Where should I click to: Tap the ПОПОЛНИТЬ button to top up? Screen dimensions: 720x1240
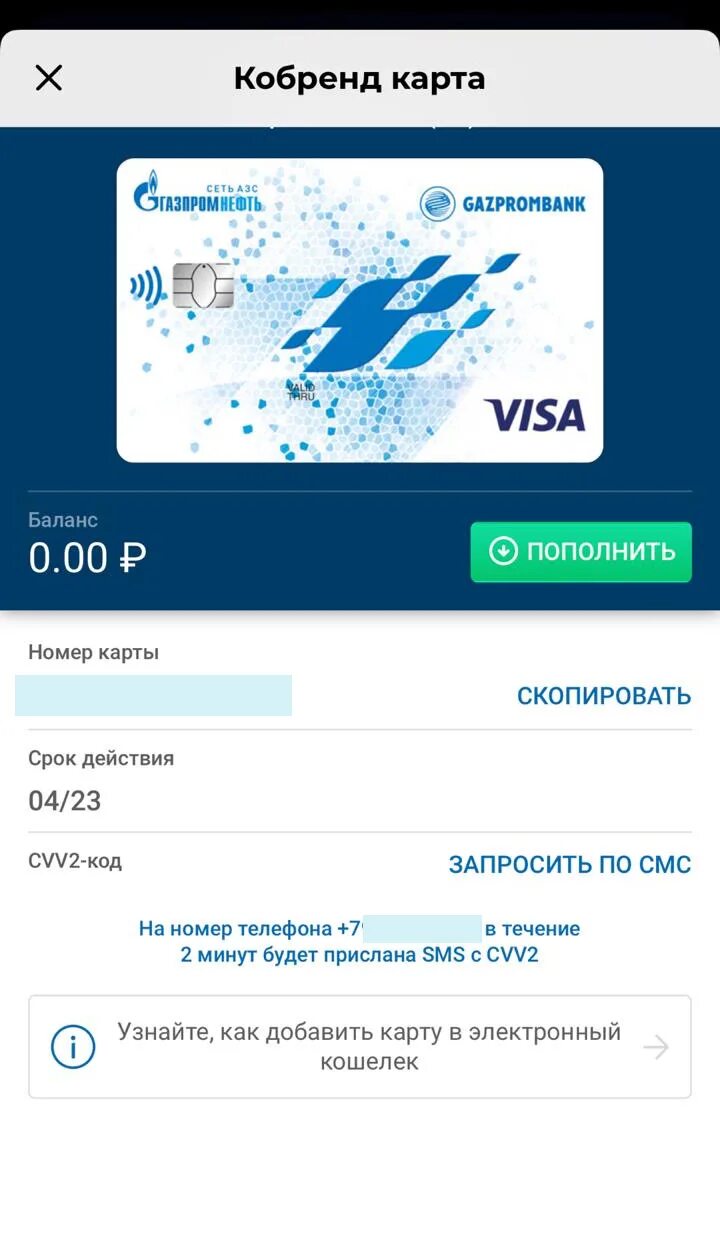point(581,552)
